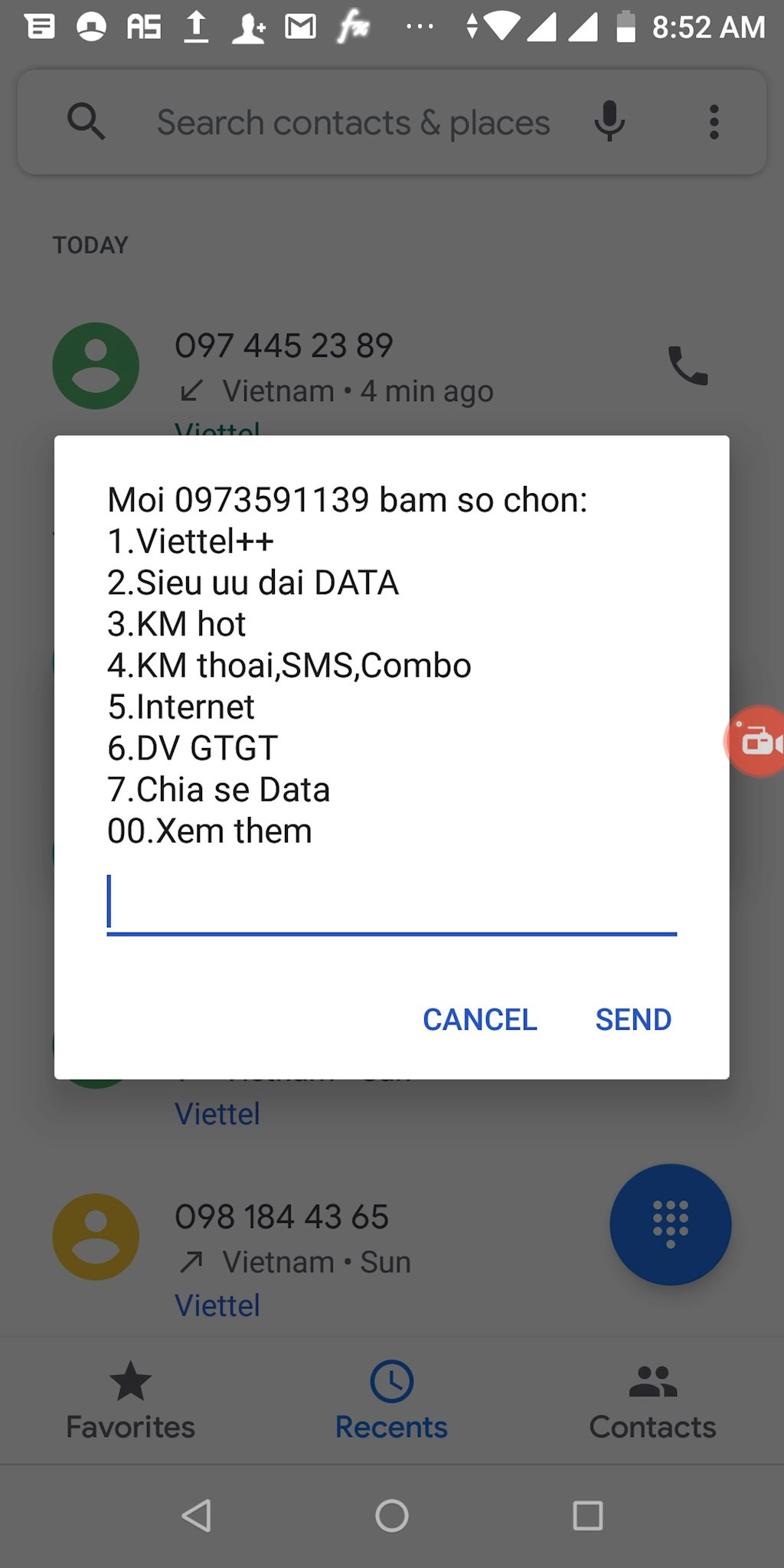Tap the green contact avatar for 097 445 23 89

[96, 366]
